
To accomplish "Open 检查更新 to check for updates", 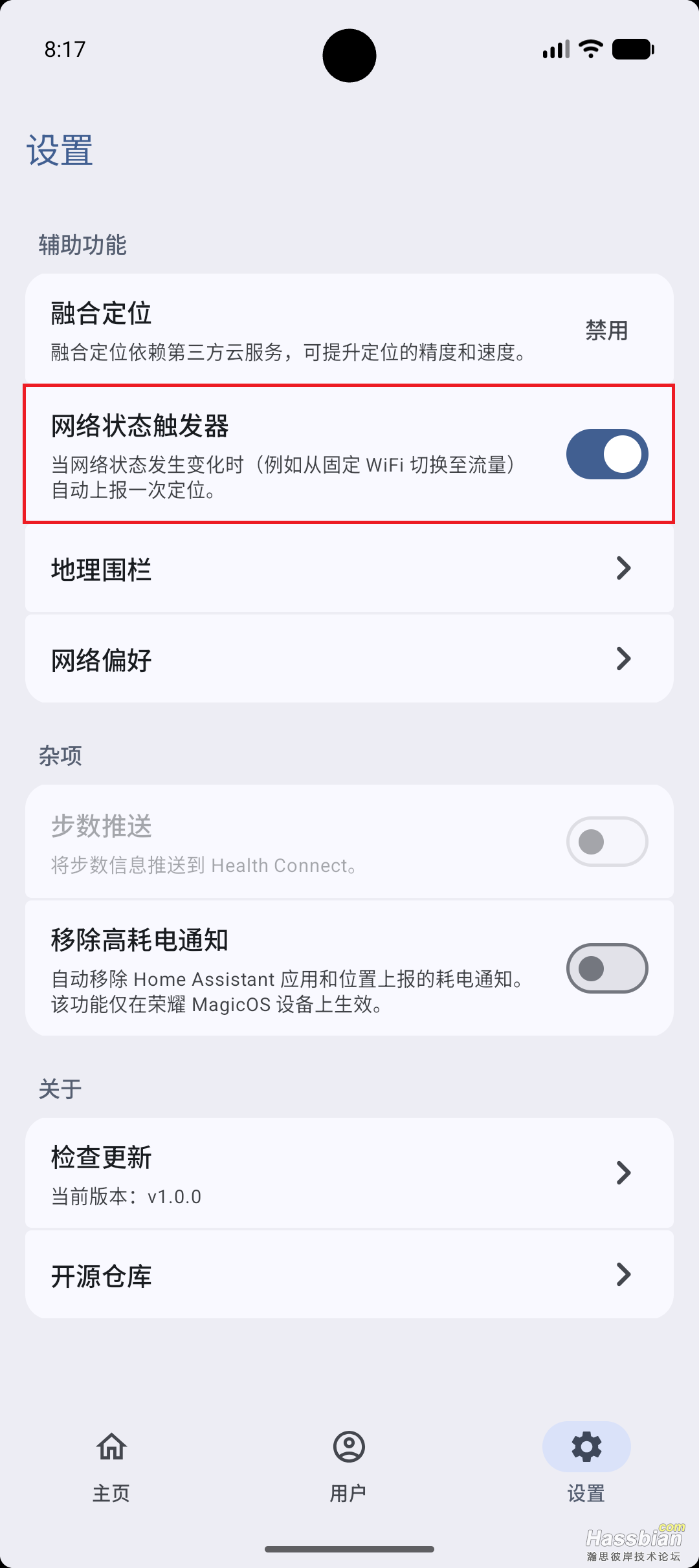I will [x=349, y=1172].
